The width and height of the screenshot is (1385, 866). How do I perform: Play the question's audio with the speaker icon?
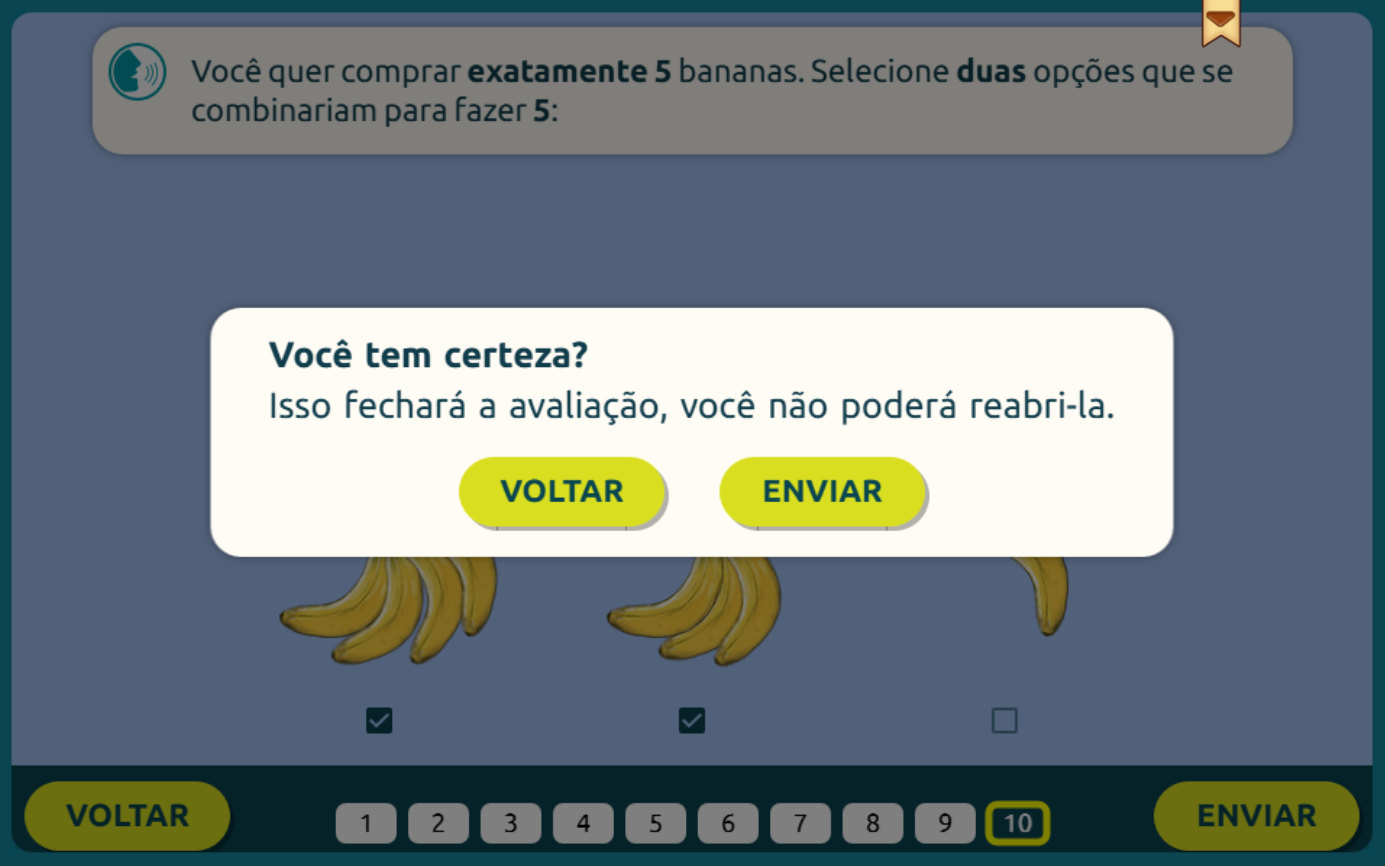tap(137, 72)
